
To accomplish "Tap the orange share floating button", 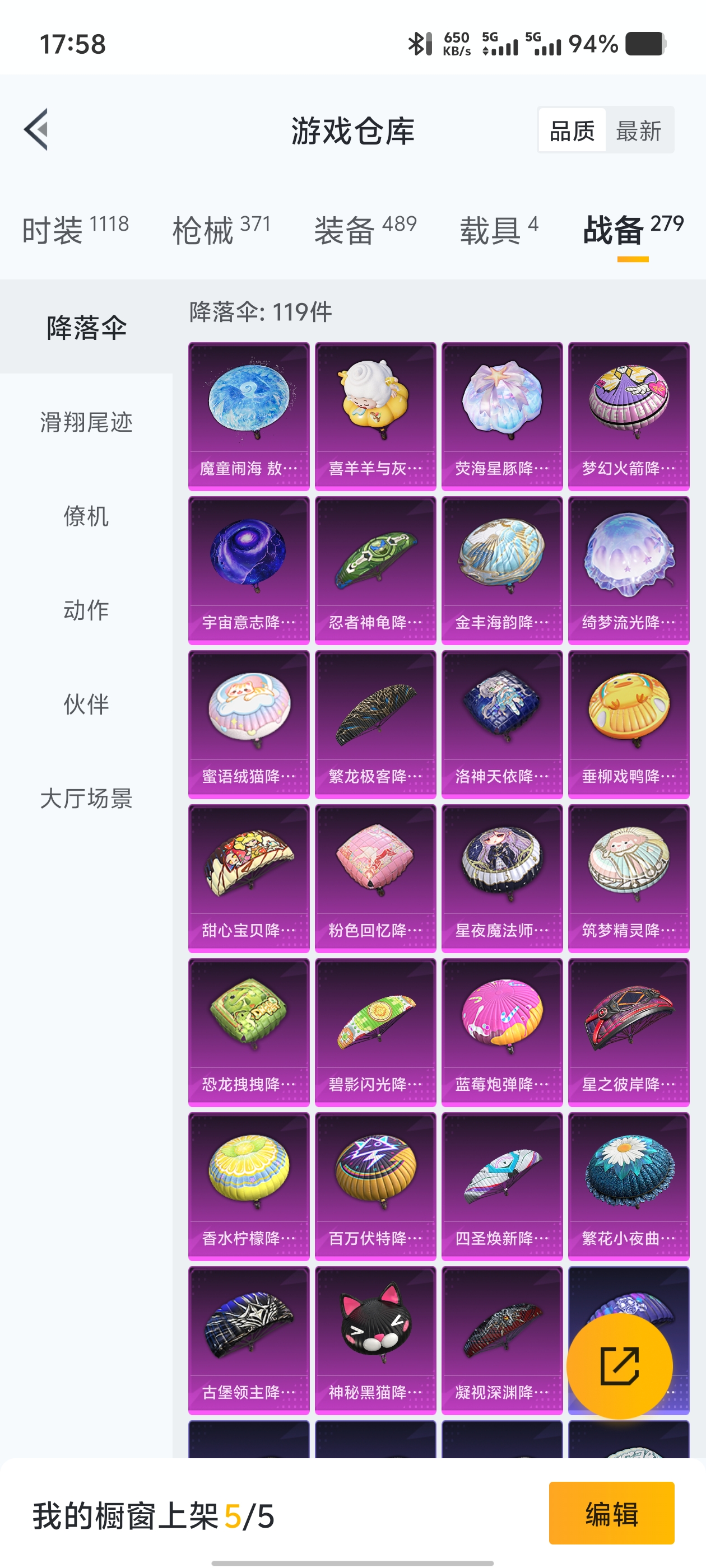I will point(620,1366).
